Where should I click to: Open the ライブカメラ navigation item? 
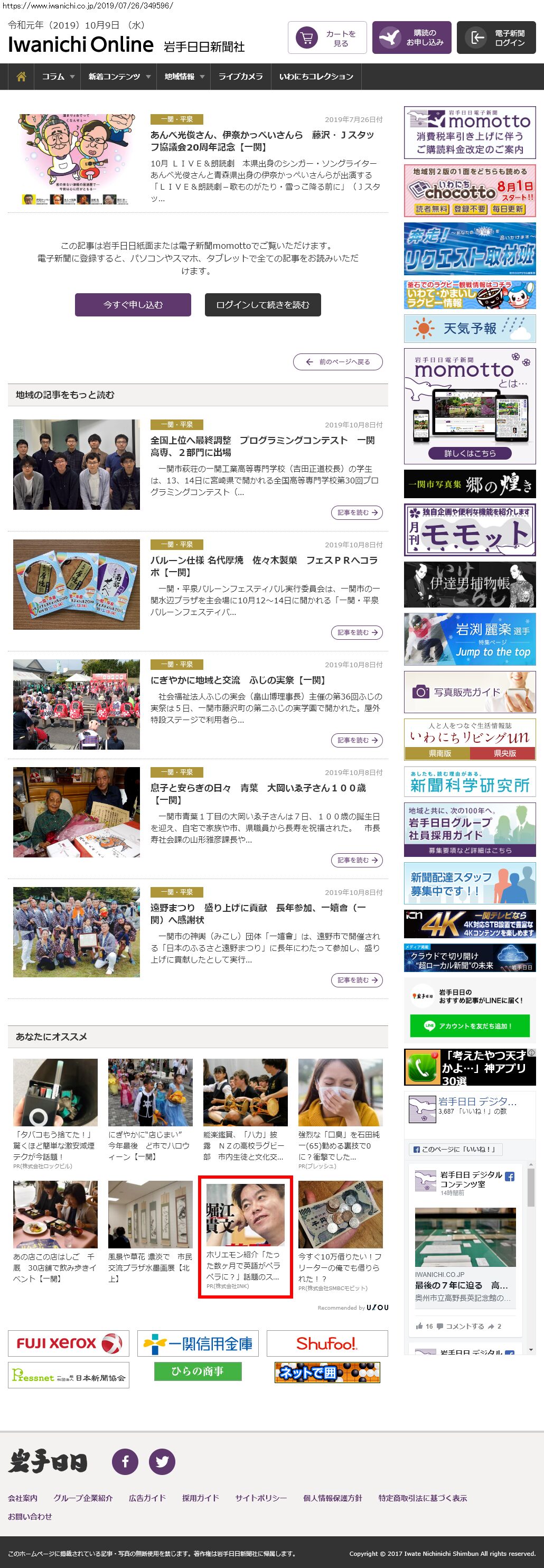240,77
